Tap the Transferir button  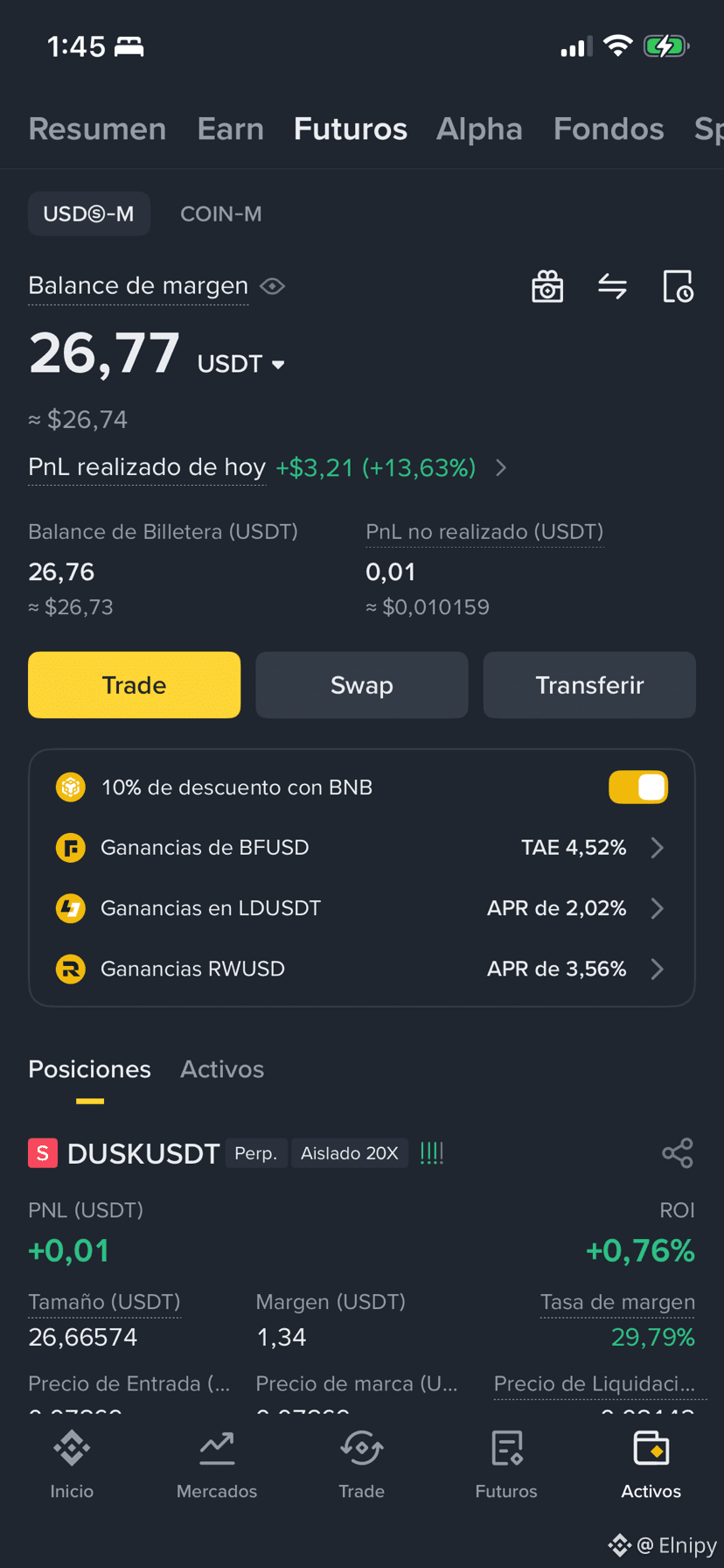tap(589, 685)
